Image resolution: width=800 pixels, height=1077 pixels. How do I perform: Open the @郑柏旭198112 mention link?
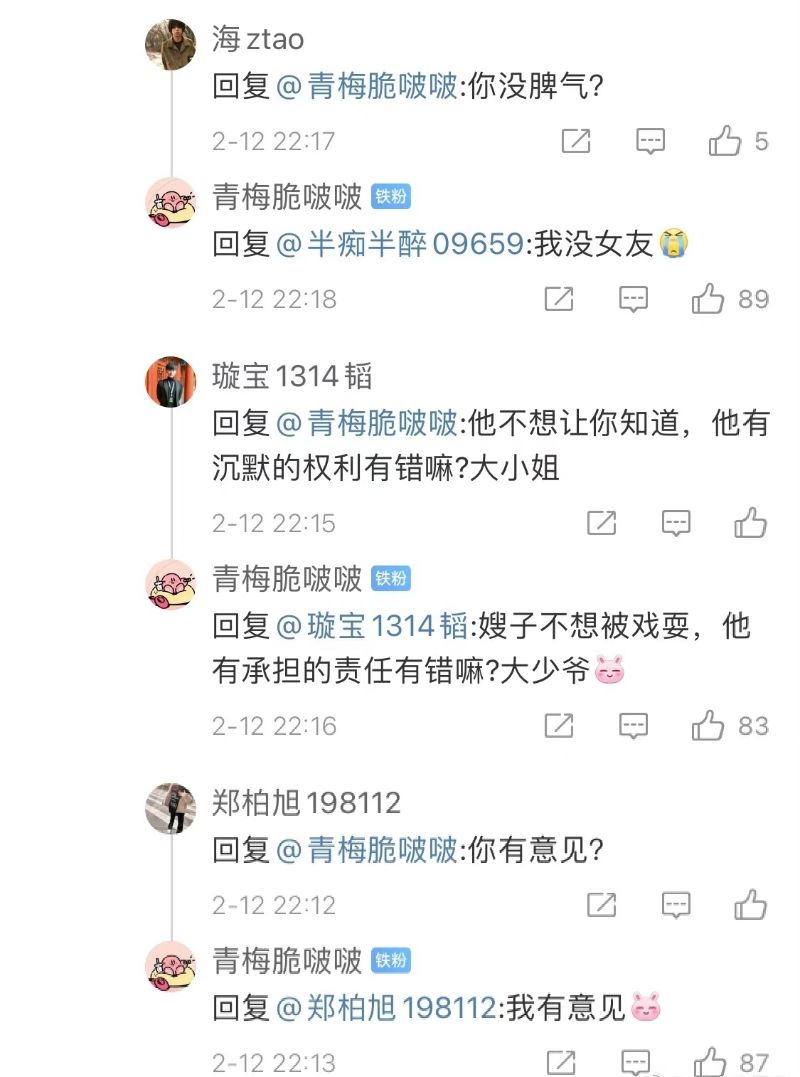386,1009
